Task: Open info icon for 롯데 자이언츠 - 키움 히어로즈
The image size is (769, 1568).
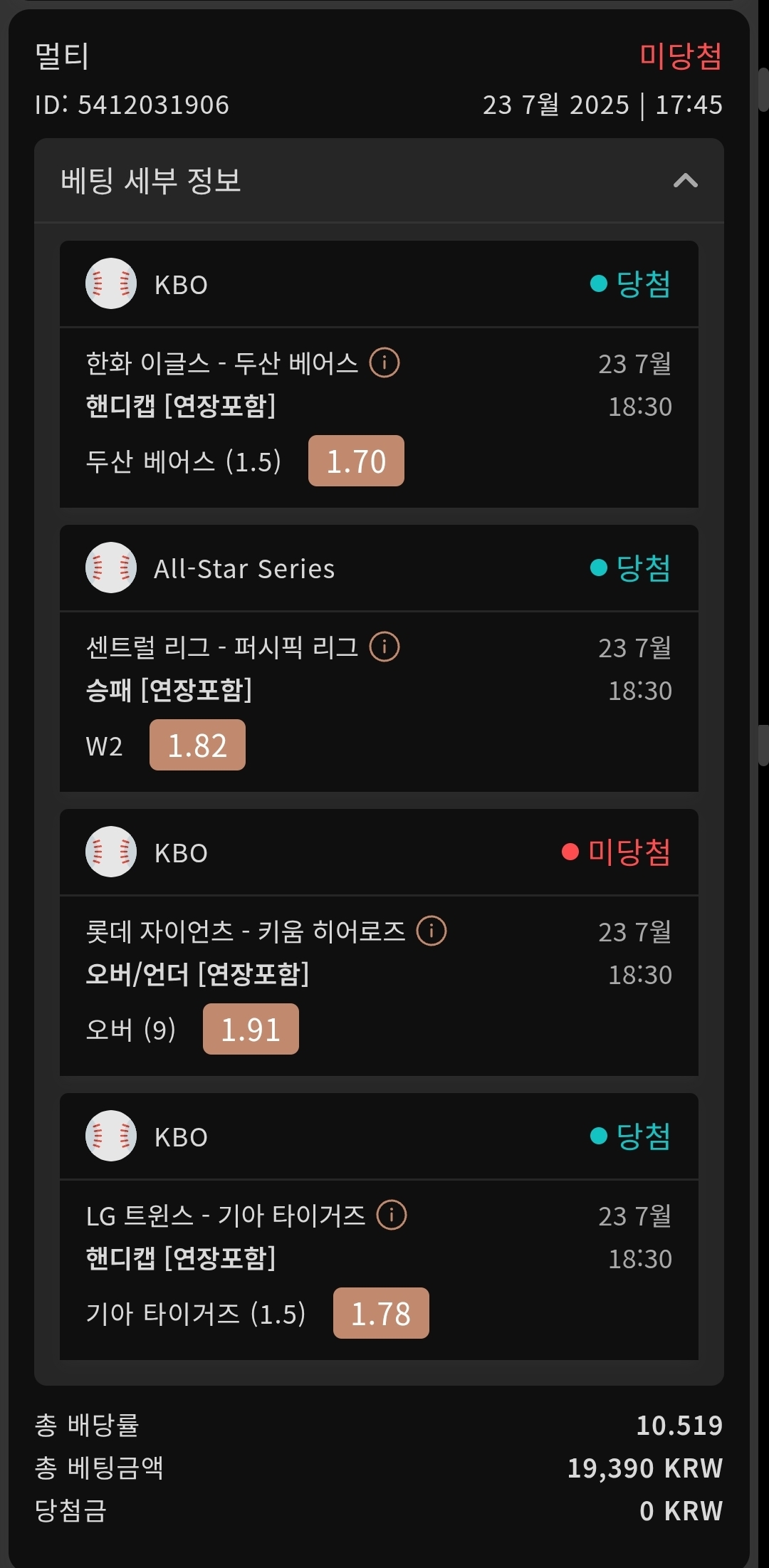Action: (431, 931)
